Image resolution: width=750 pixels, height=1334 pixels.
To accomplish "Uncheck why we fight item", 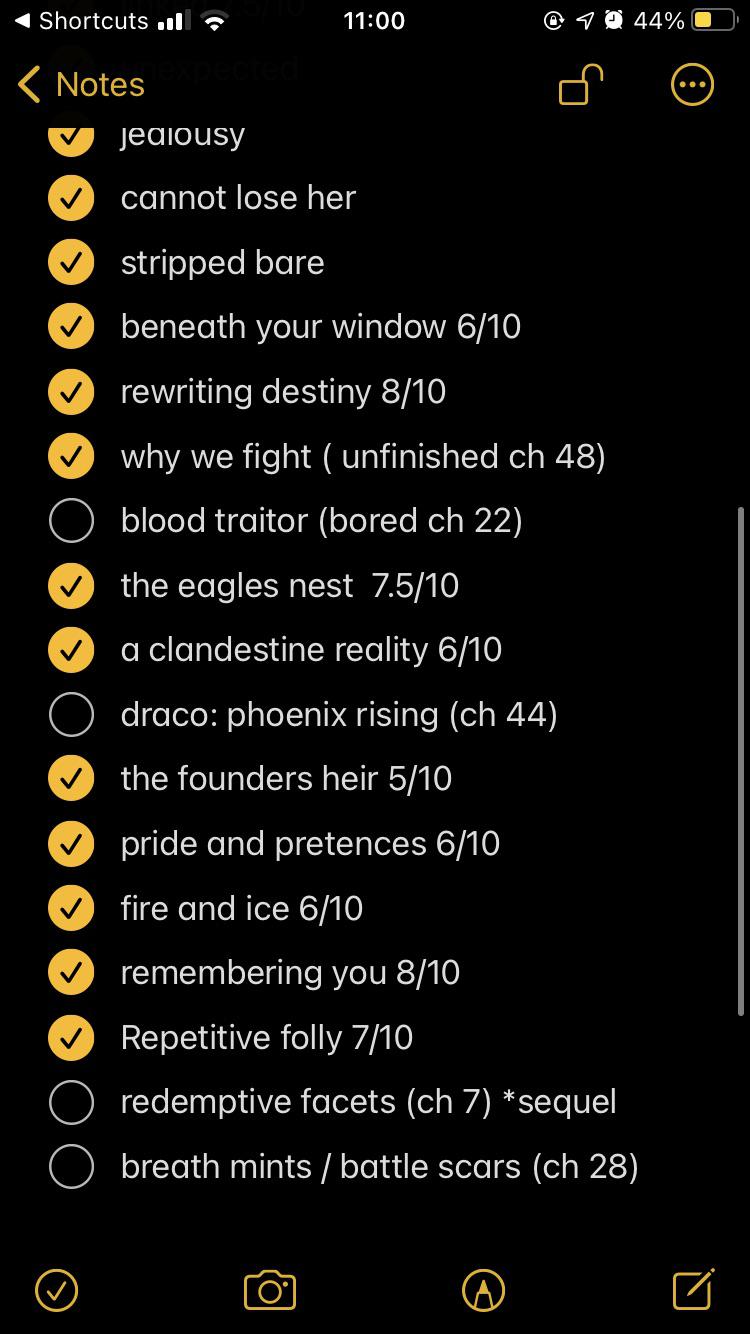I will [x=71, y=457].
